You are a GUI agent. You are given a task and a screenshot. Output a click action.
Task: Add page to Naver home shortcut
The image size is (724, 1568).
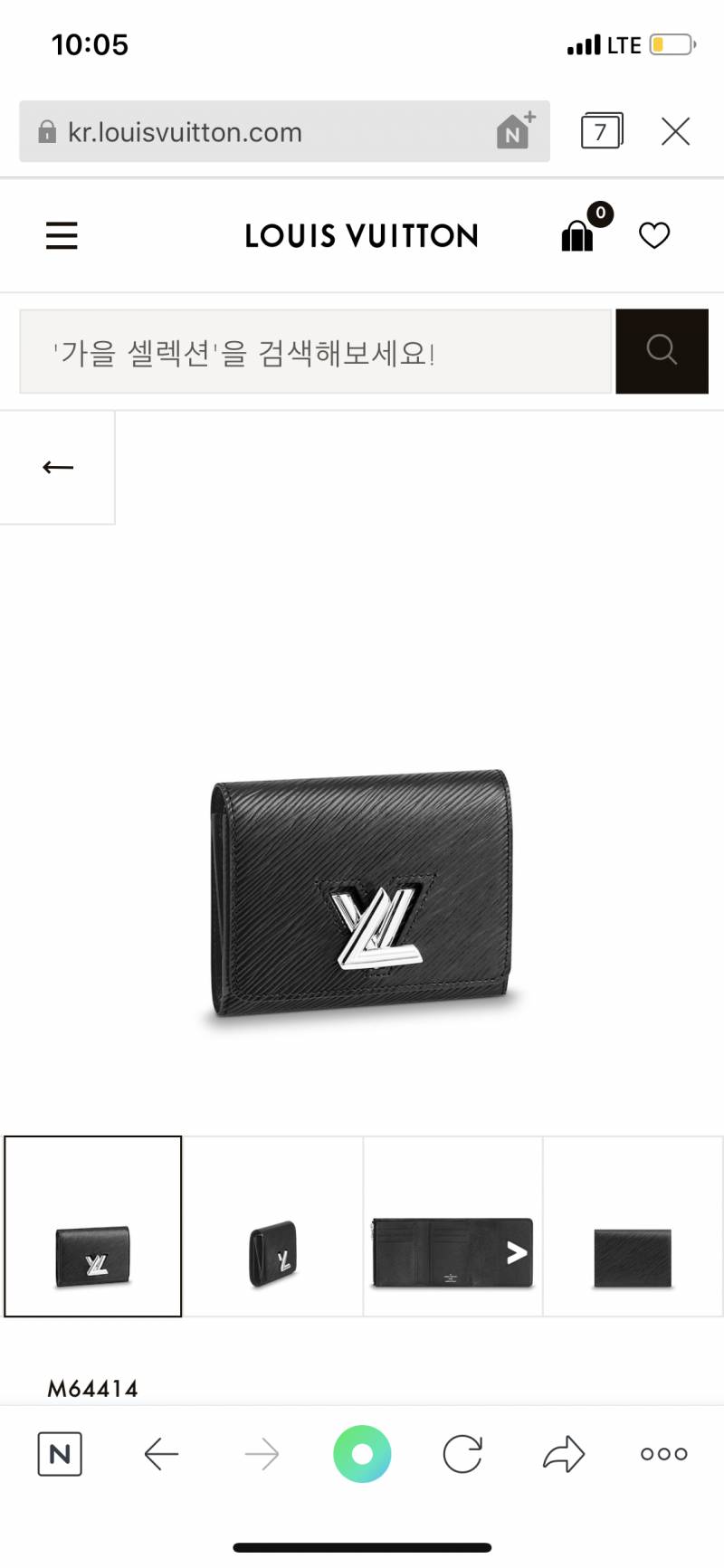tap(515, 131)
